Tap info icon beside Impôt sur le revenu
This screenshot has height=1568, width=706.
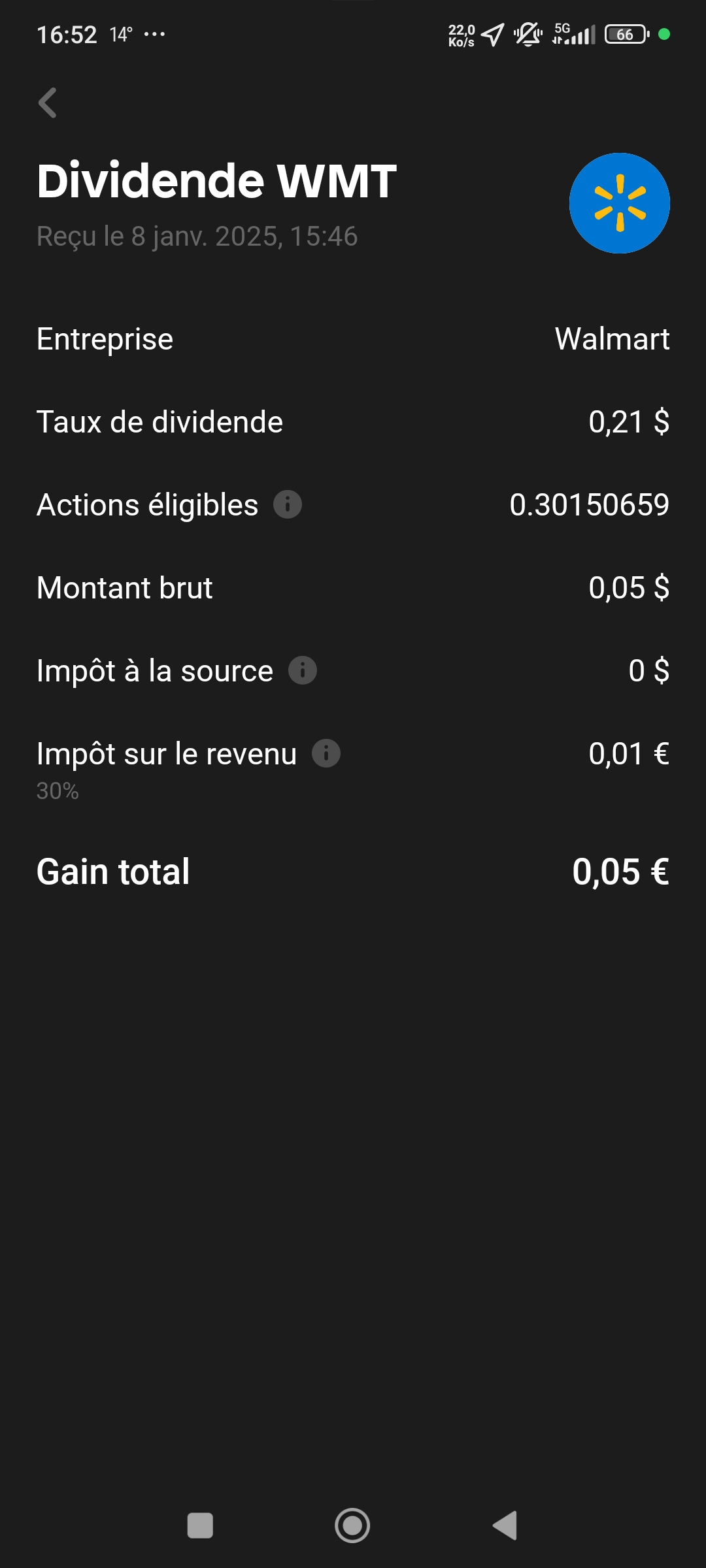(326, 753)
